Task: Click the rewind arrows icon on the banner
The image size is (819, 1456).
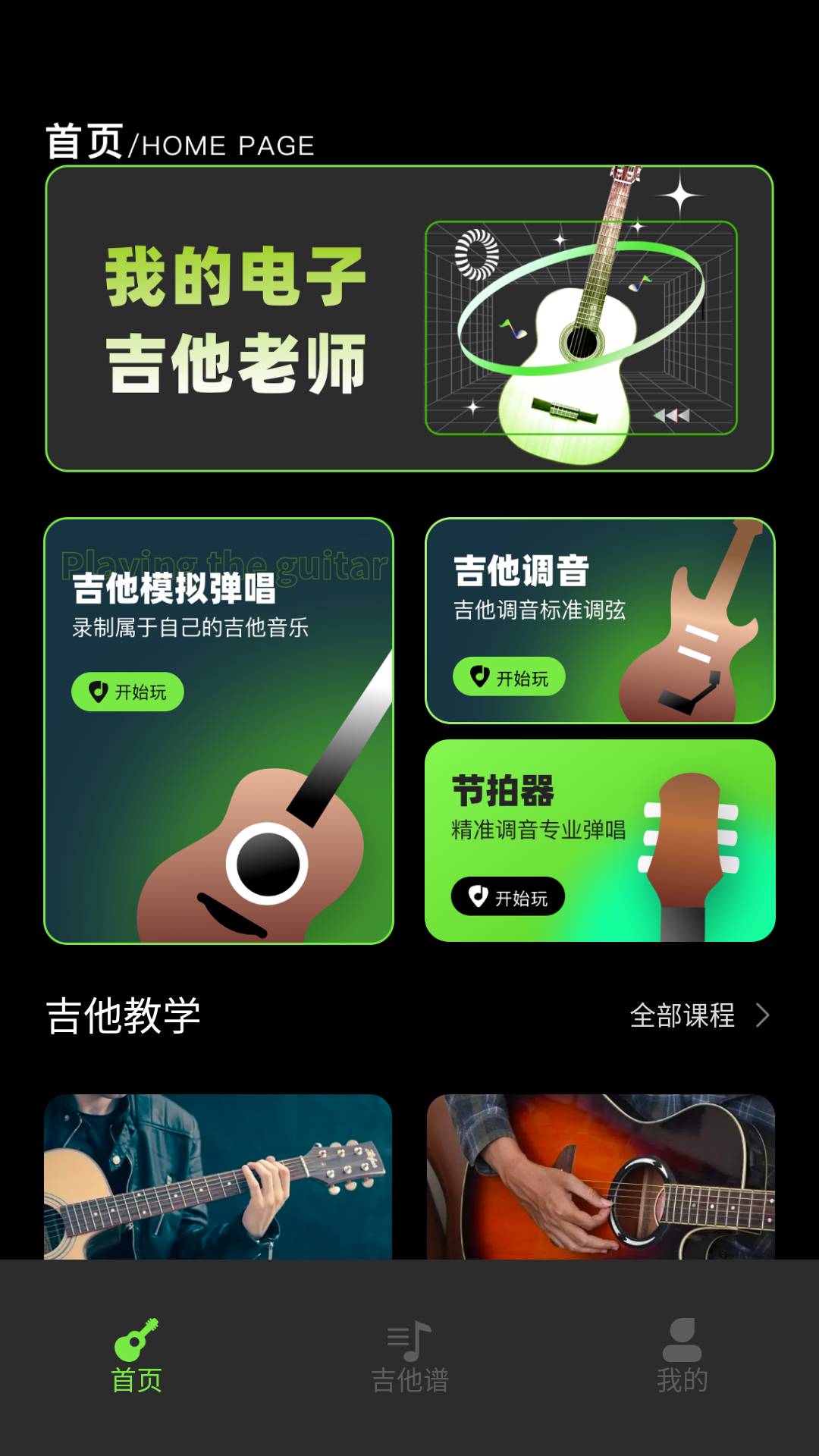Action: tap(673, 414)
